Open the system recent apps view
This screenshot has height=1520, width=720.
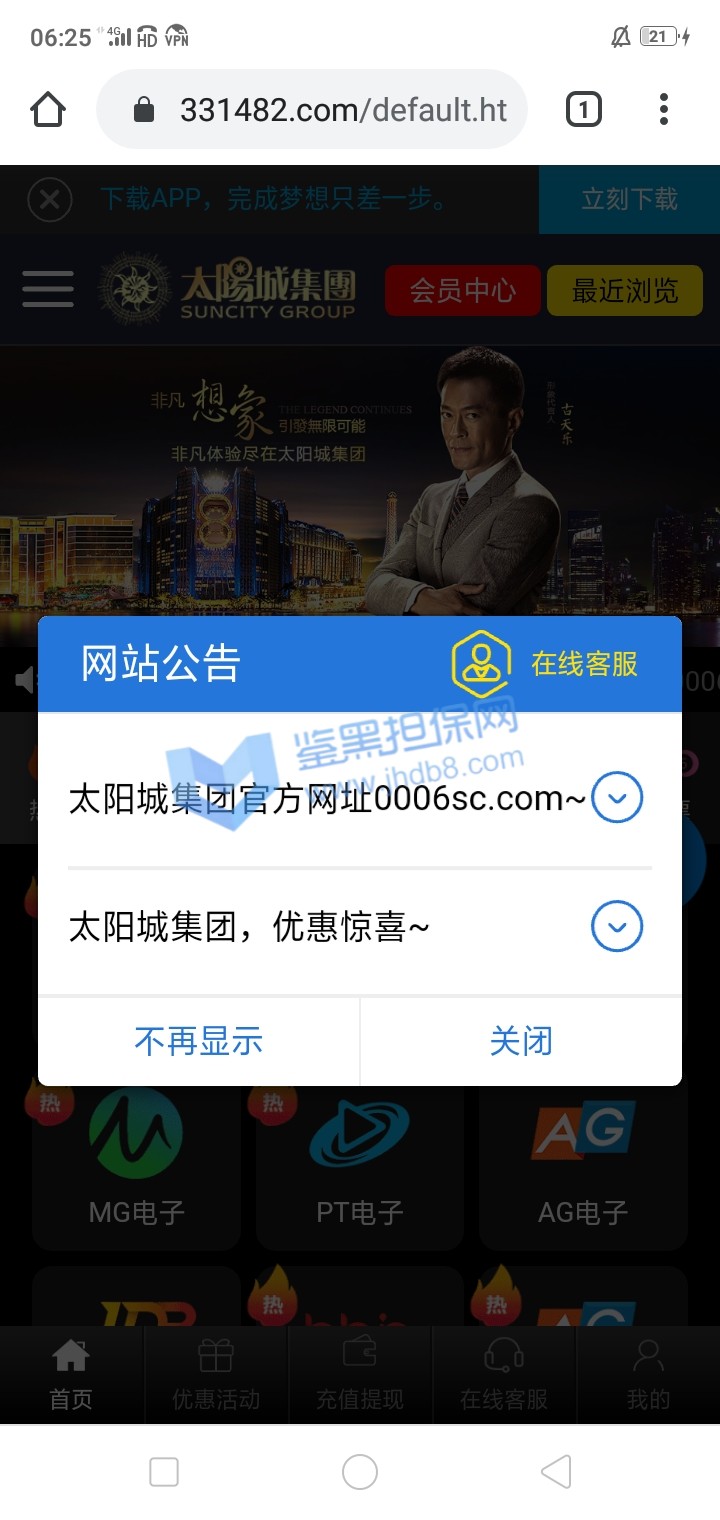tap(163, 1472)
